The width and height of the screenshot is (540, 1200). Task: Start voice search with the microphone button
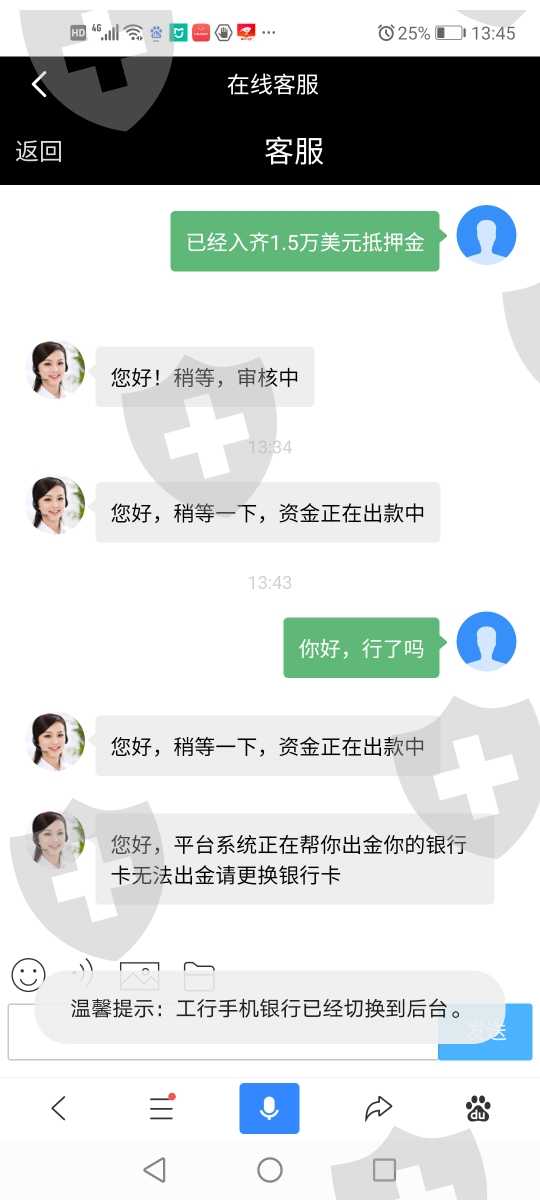269,1108
